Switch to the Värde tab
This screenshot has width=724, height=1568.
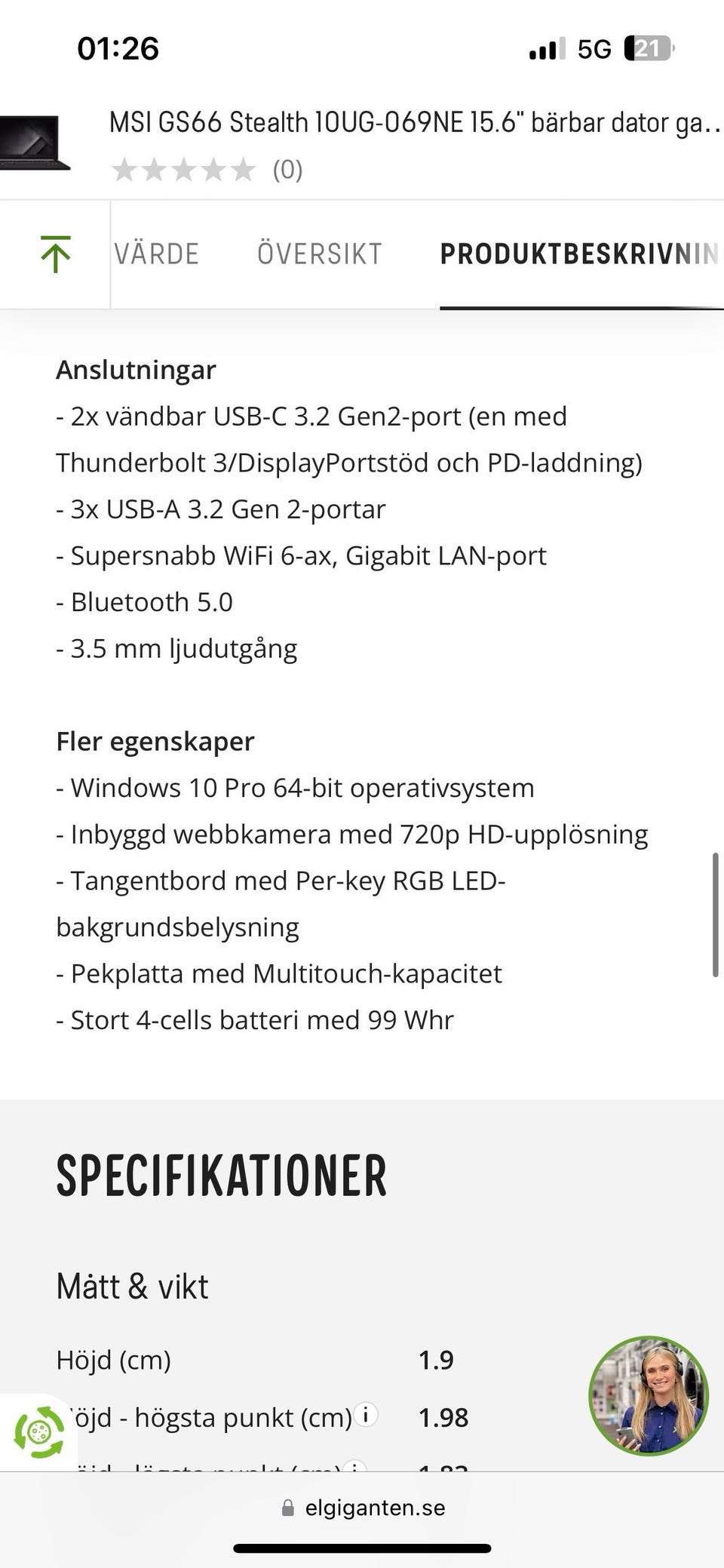pyautogui.click(x=156, y=254)
